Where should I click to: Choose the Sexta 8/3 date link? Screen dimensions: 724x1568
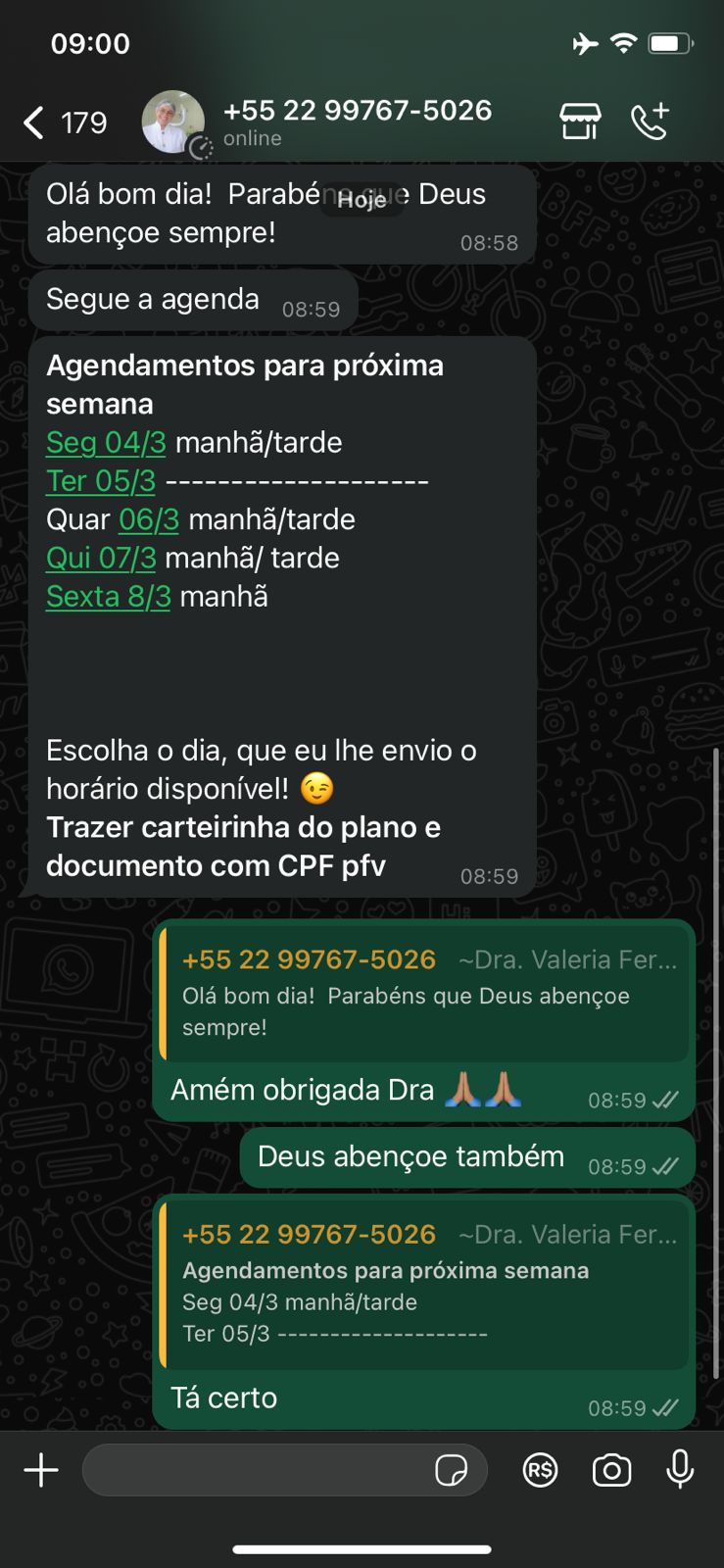pos(109,597)
